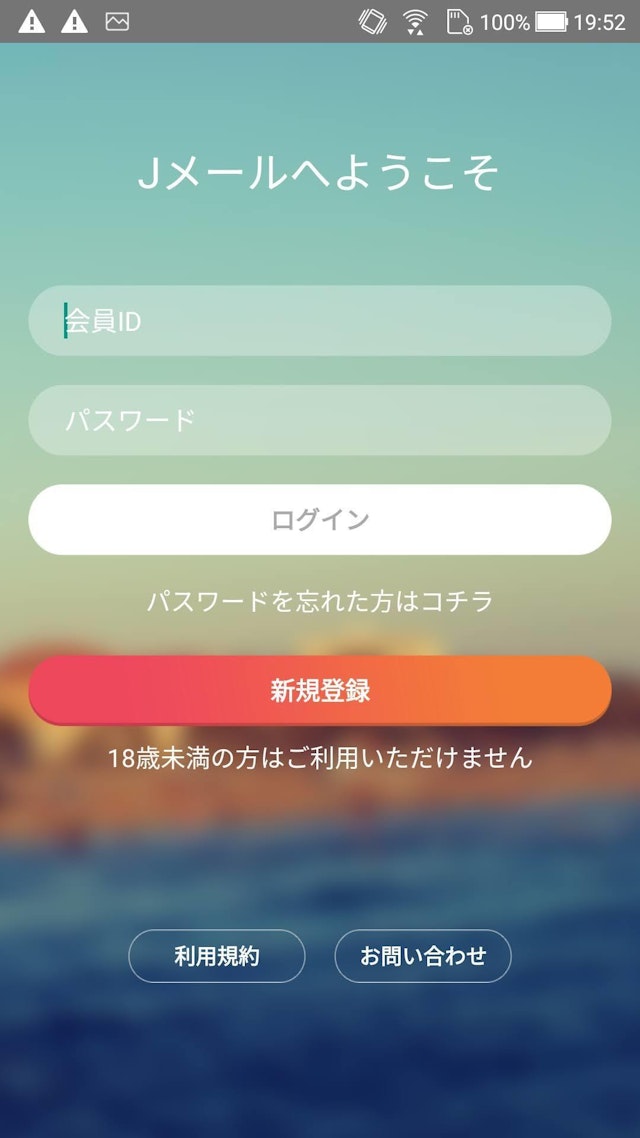Tap the ログイン button
Viewport: 640px width, 1138px height.
[320, 520]
